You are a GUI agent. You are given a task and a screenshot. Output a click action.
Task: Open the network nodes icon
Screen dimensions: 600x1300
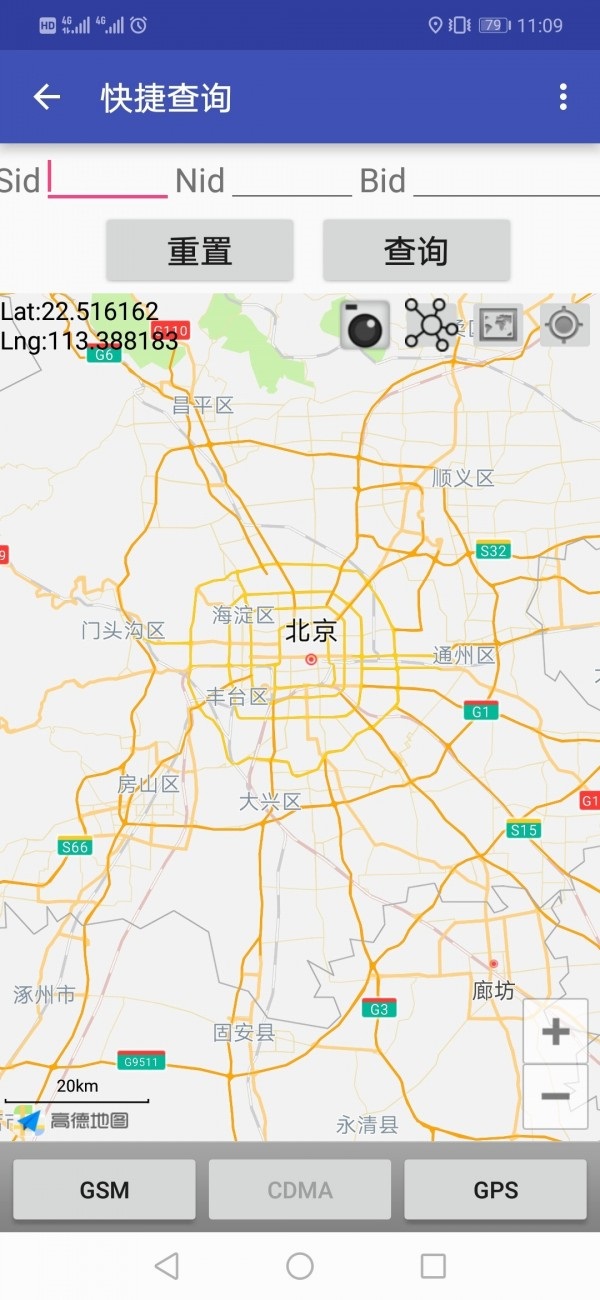coord(431,325)
